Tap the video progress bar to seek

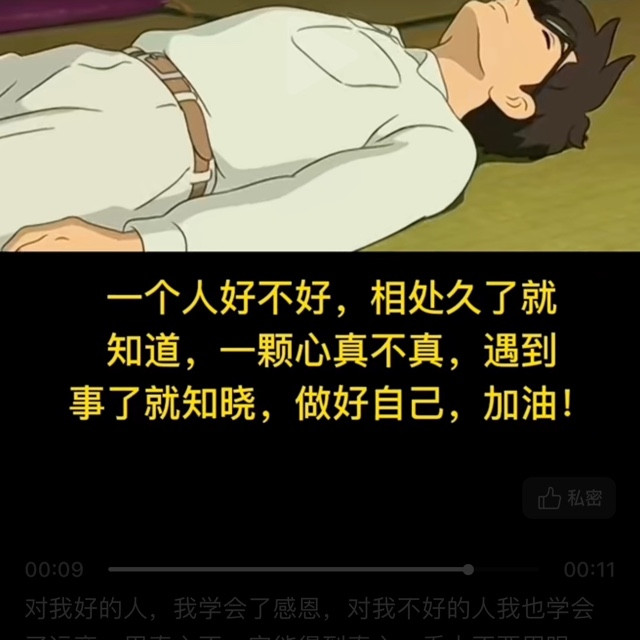click(x=300, y=569)
